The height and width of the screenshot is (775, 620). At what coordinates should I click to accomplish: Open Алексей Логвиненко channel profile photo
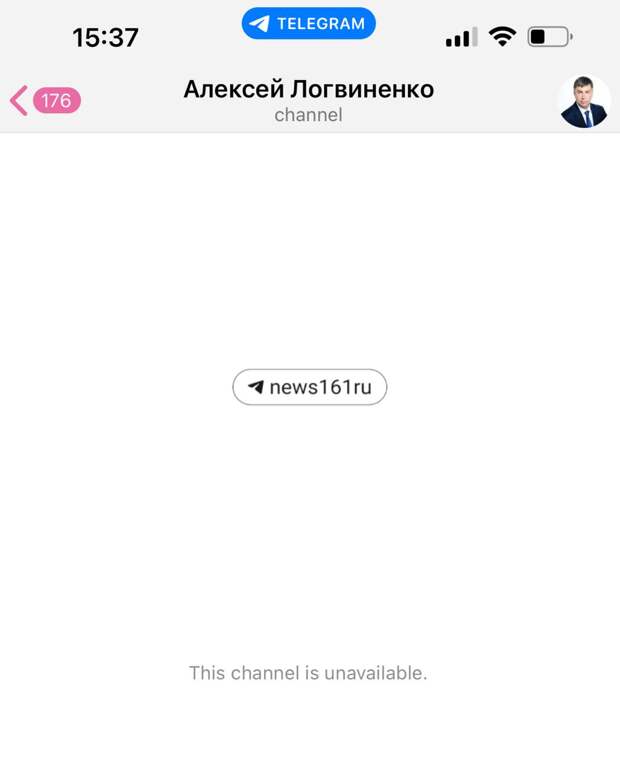[x=584, y=101]
